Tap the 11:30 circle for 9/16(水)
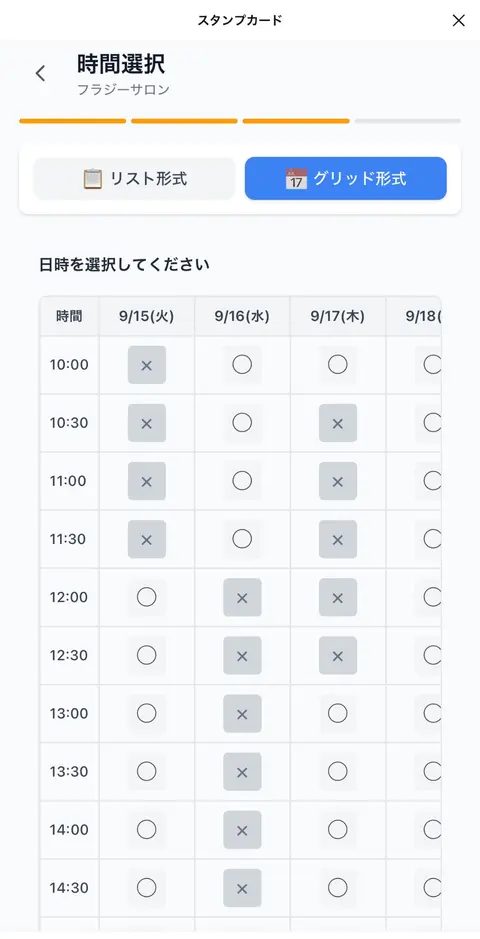This screenshot has width=480, height=939. point(242,539)
